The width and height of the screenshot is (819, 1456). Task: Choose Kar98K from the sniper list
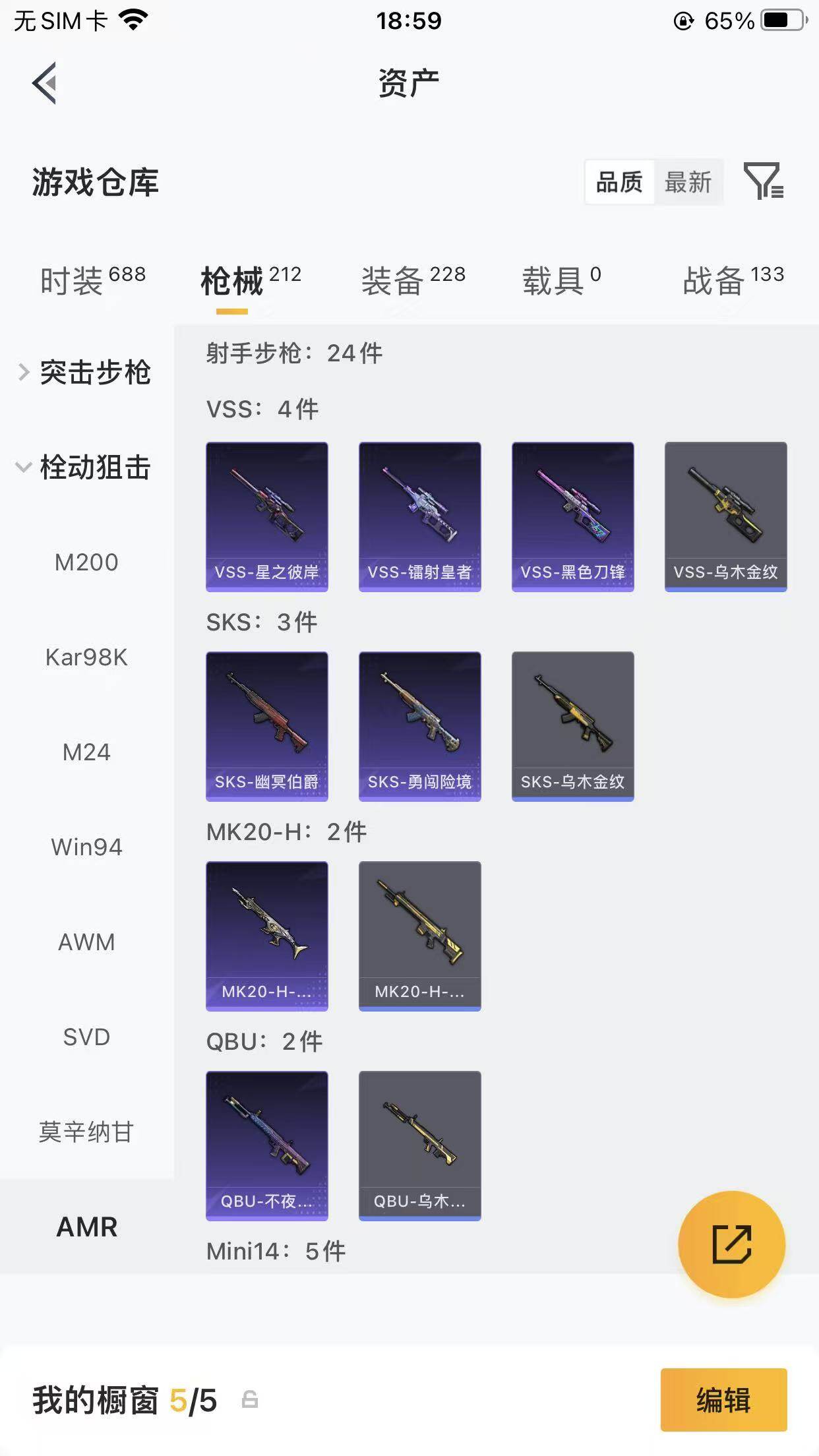[86, 657]
